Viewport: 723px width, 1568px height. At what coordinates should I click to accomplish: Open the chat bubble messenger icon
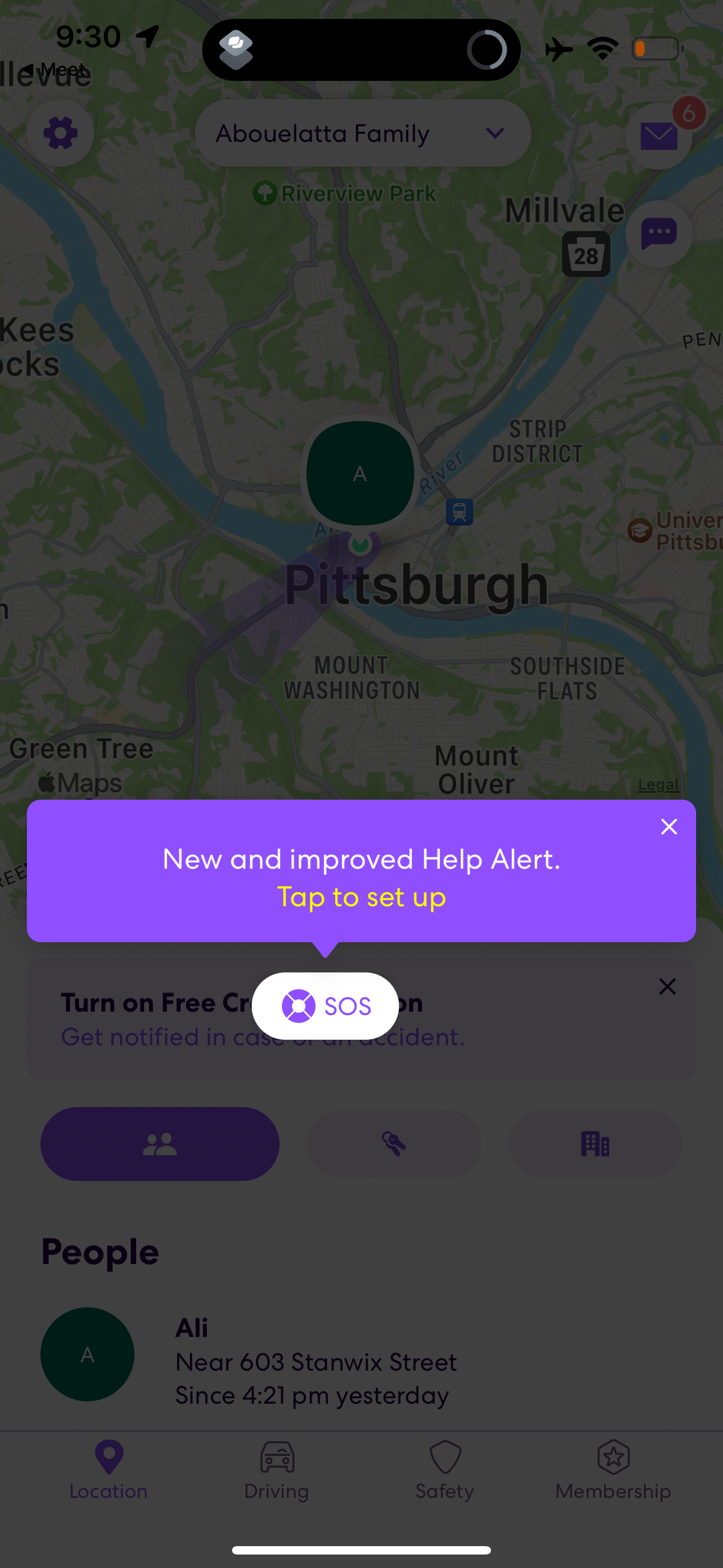659,234
